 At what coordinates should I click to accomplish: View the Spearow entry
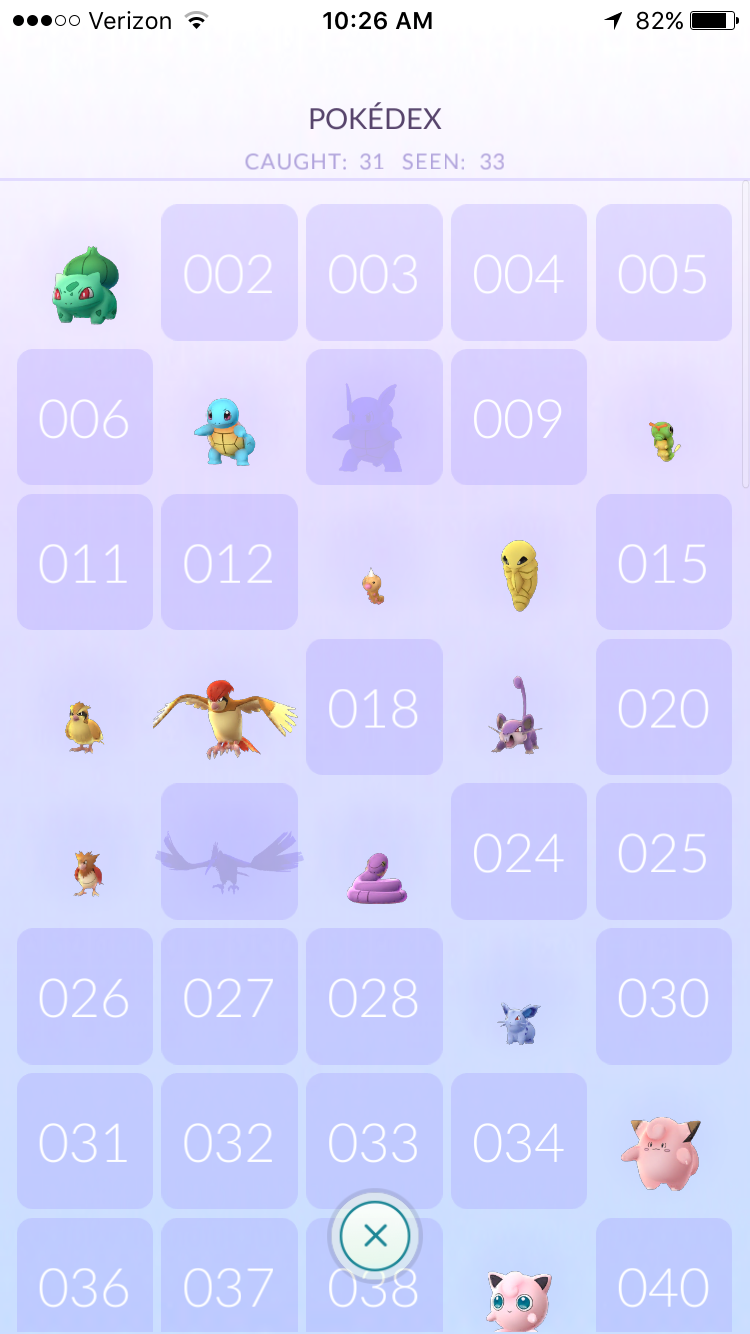click(x=87, y=873)
